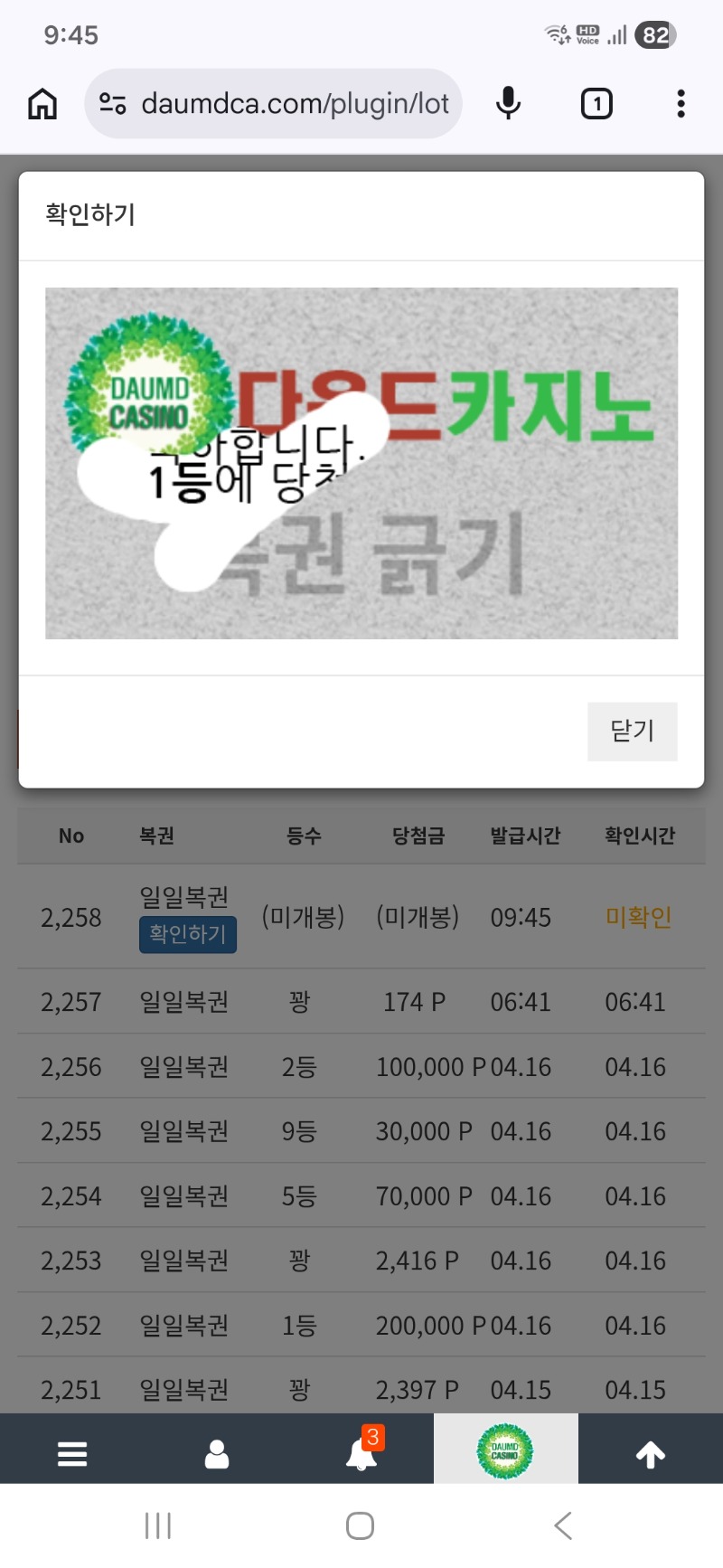
Task: Open the hamburger menu in bottom bar
Action: 72,1453
